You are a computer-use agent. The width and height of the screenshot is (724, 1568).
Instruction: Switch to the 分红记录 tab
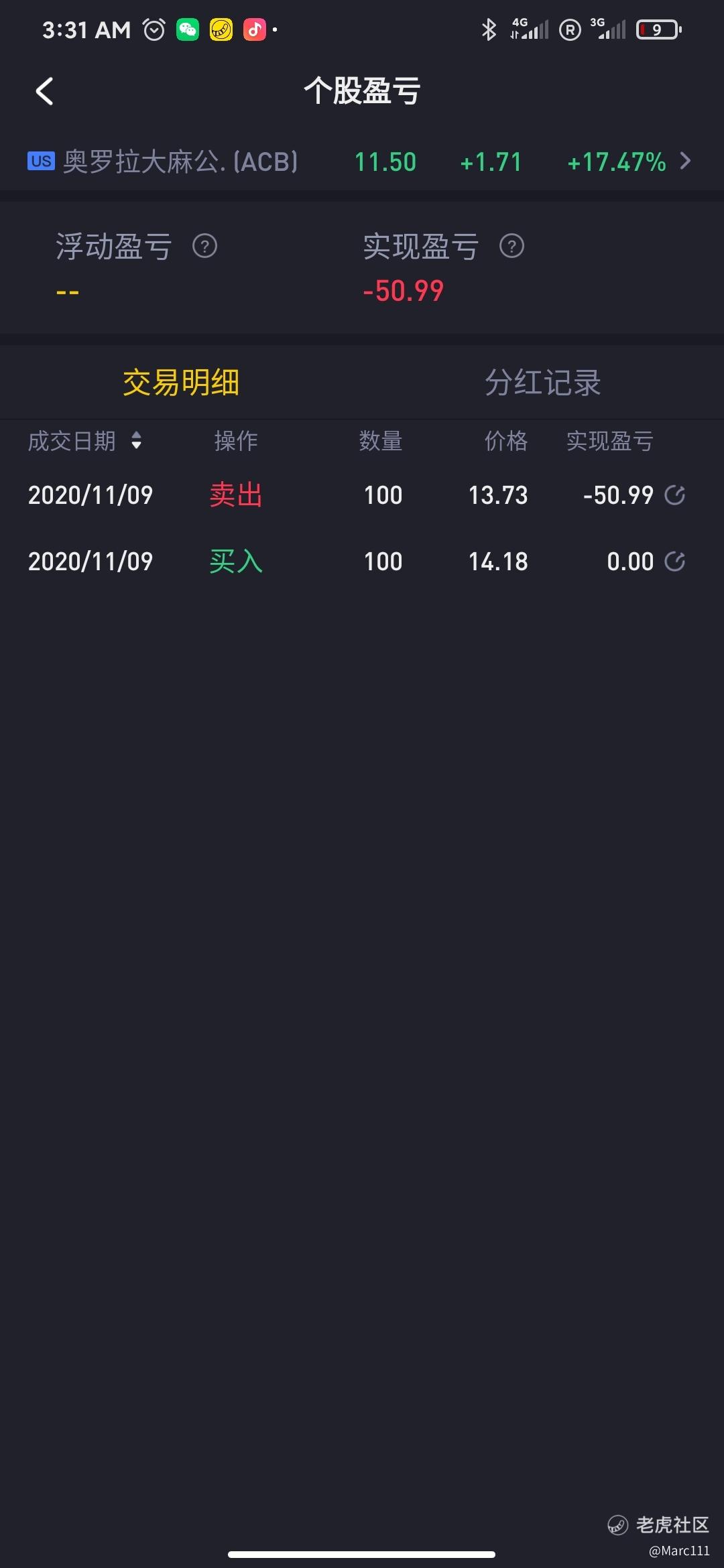pyautogui.click(x=543, y=383)
